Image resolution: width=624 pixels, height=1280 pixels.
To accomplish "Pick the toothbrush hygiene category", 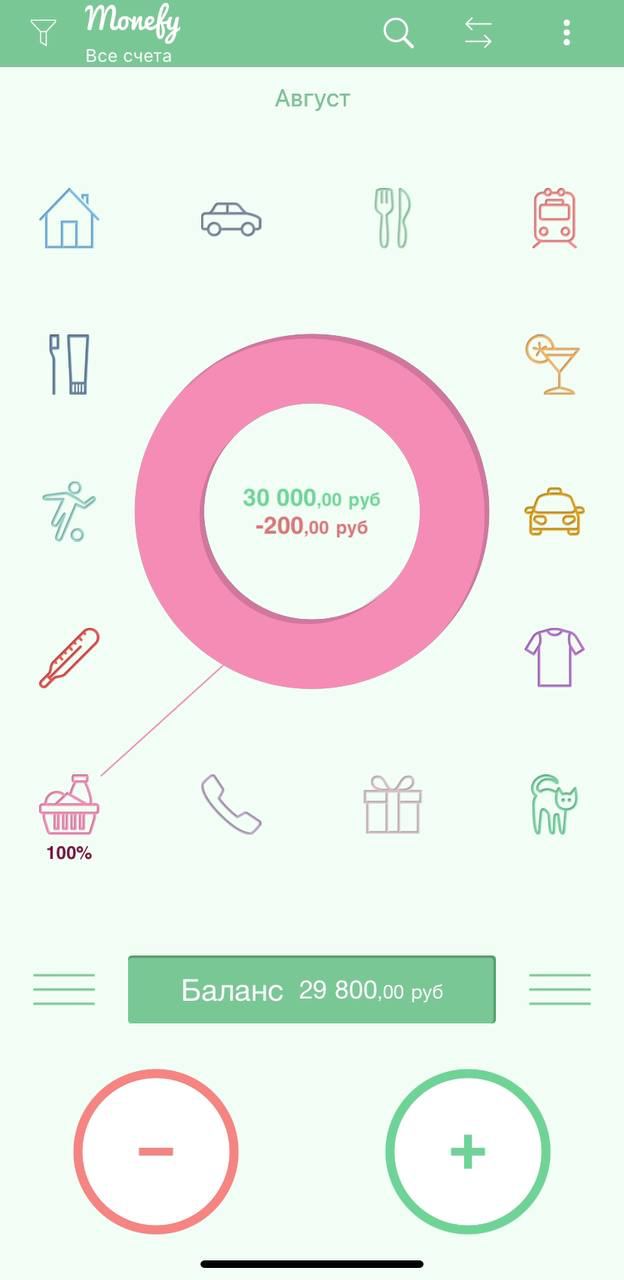I will 69,364.
